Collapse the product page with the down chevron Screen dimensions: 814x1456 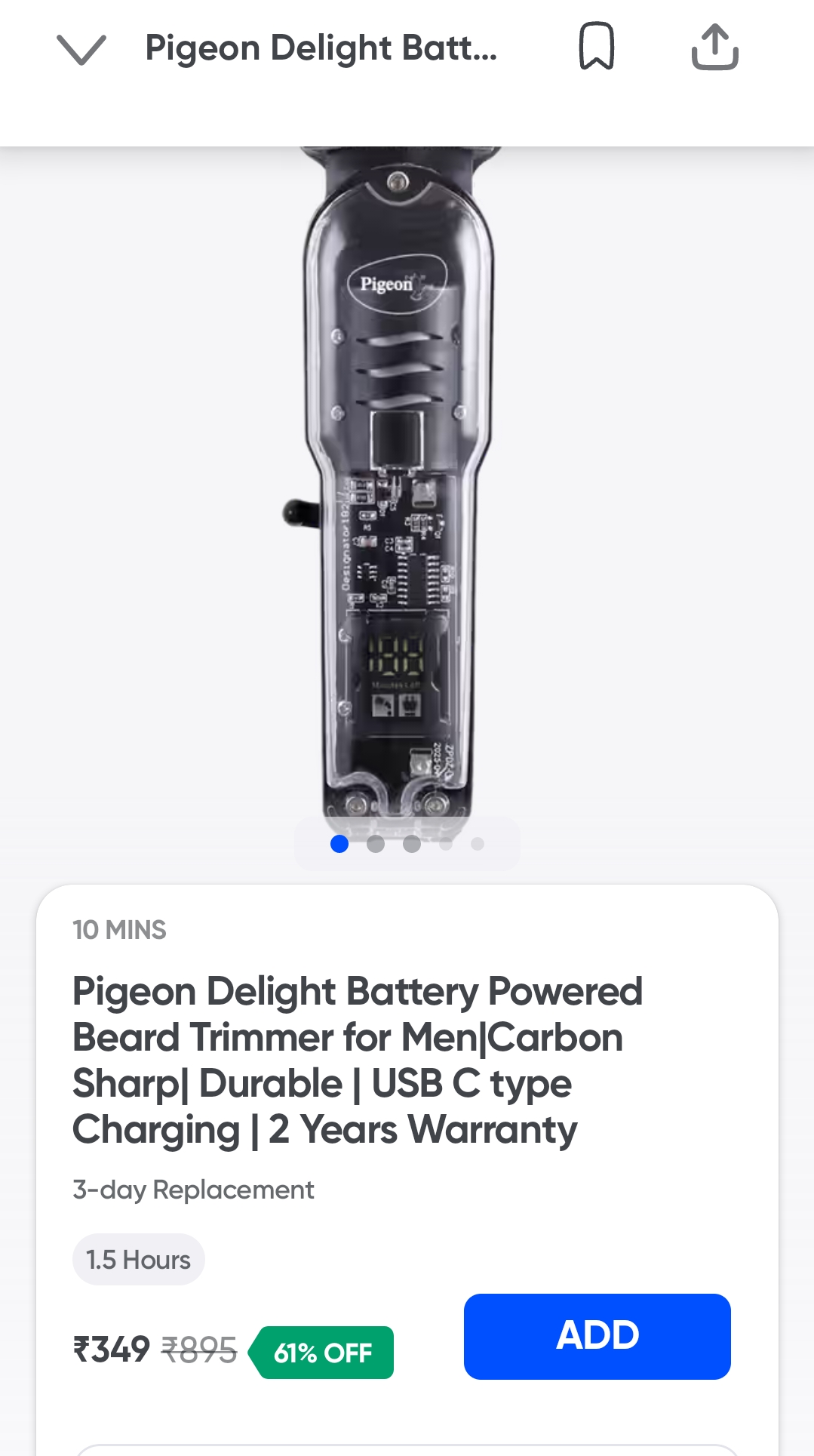[x=81, y=49]
